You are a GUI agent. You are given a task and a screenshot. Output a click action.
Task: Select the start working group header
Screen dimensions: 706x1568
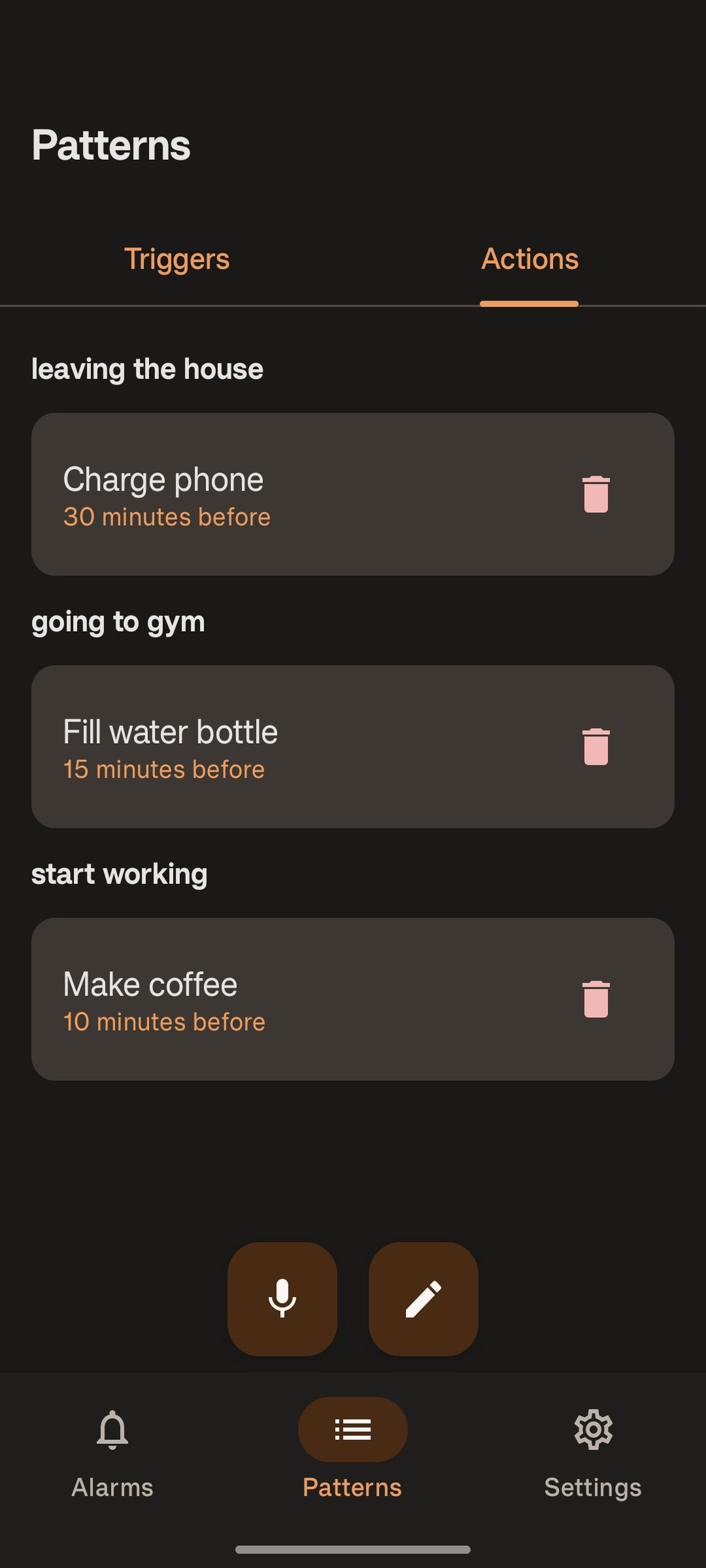[x=119, y=874]
